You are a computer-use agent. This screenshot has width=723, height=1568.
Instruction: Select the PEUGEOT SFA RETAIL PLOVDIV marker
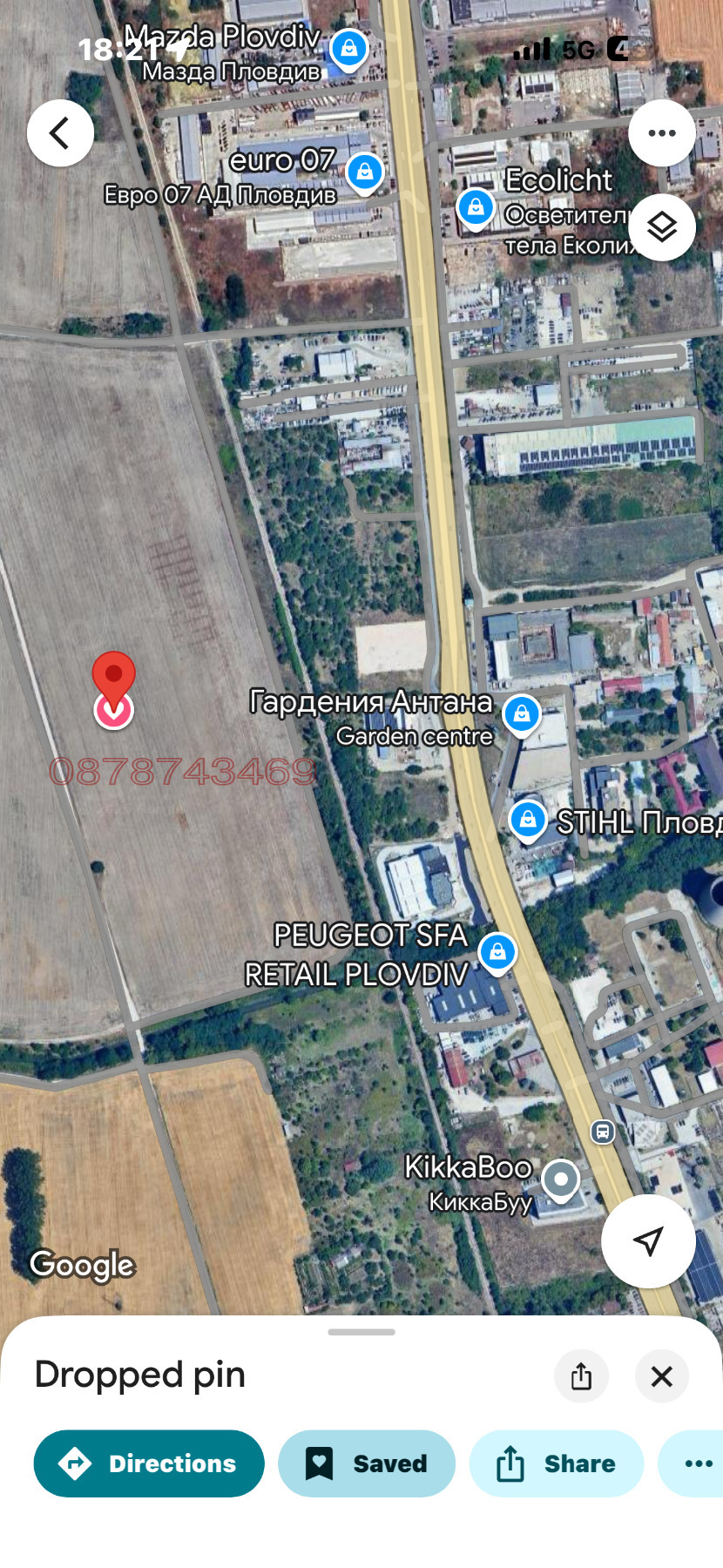(x=497, y=951)
